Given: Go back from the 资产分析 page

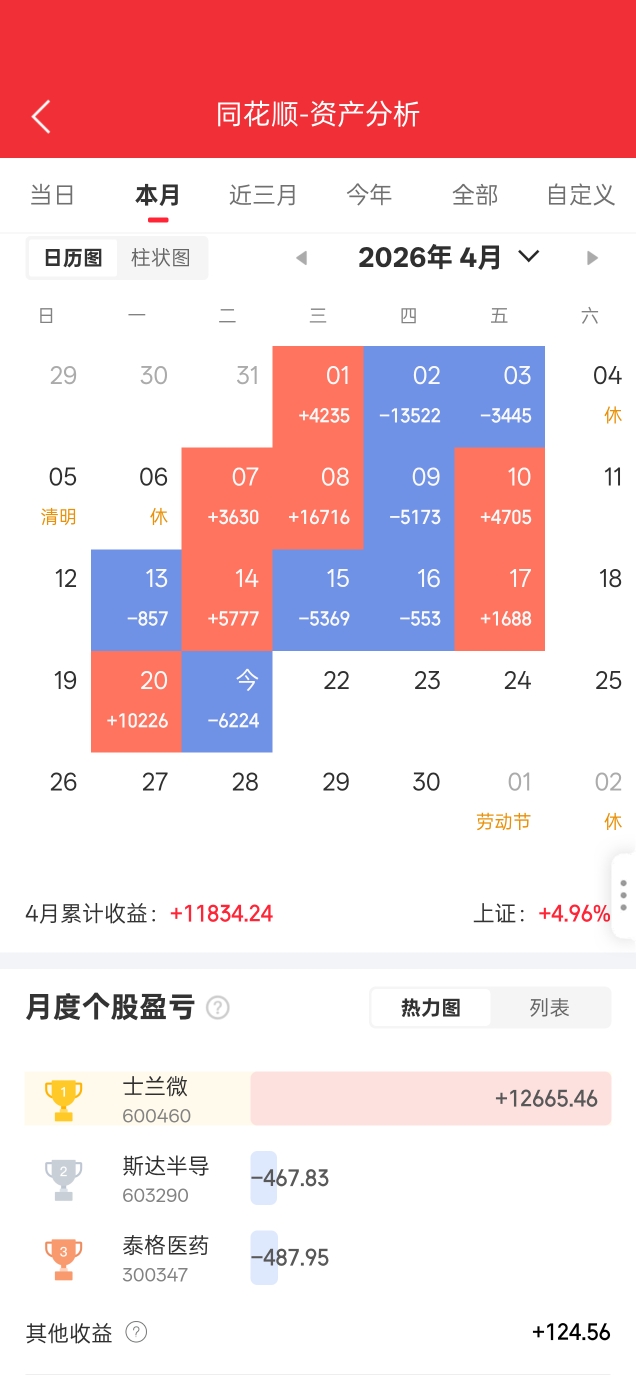Looking at the screenshot, I should [x=41, y=116].
